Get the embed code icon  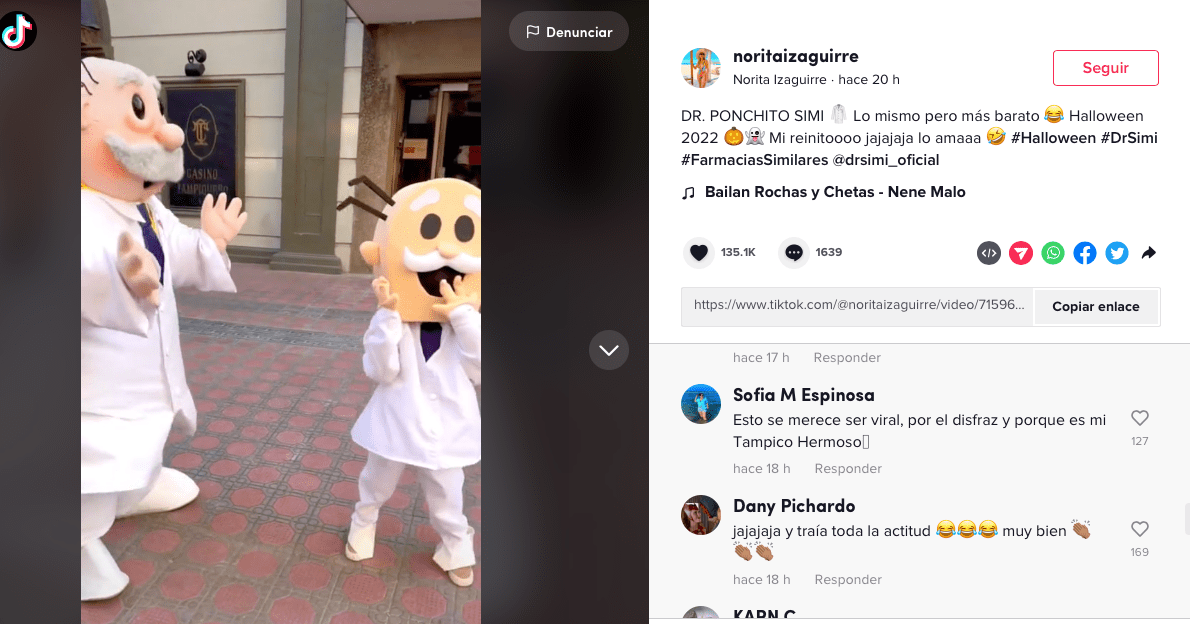coord(988,253)
